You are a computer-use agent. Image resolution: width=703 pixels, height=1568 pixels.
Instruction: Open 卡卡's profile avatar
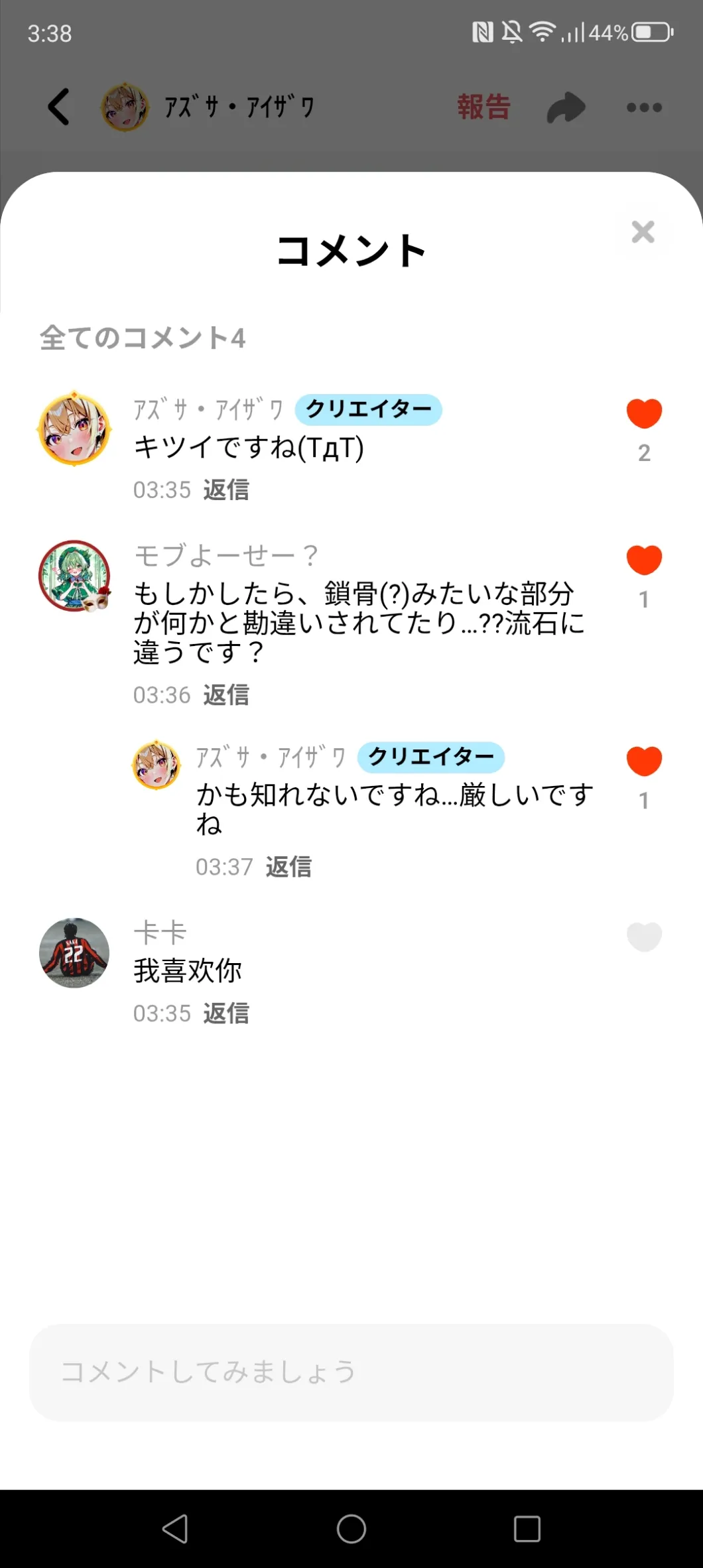(74, 952)
